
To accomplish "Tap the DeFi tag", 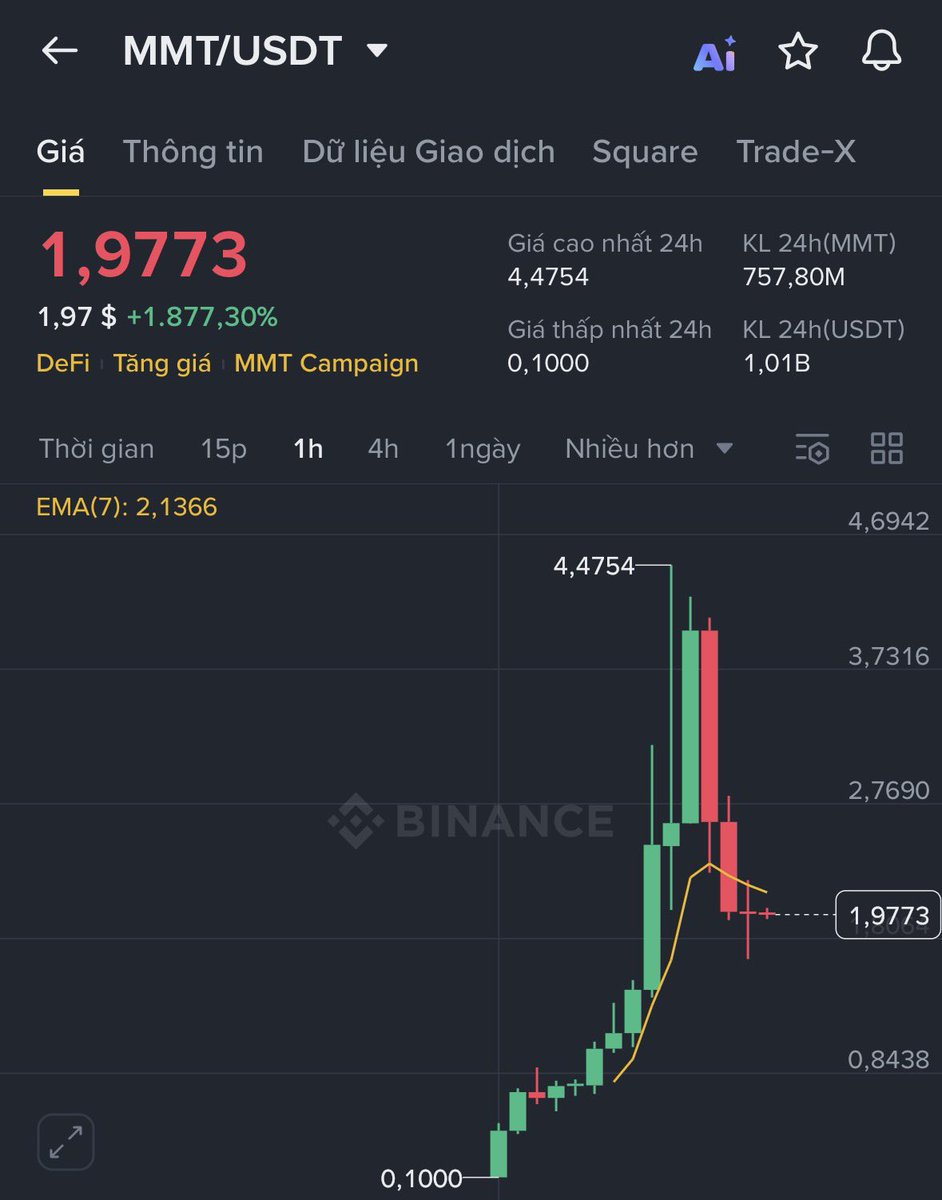I will (x=63, y=363).
